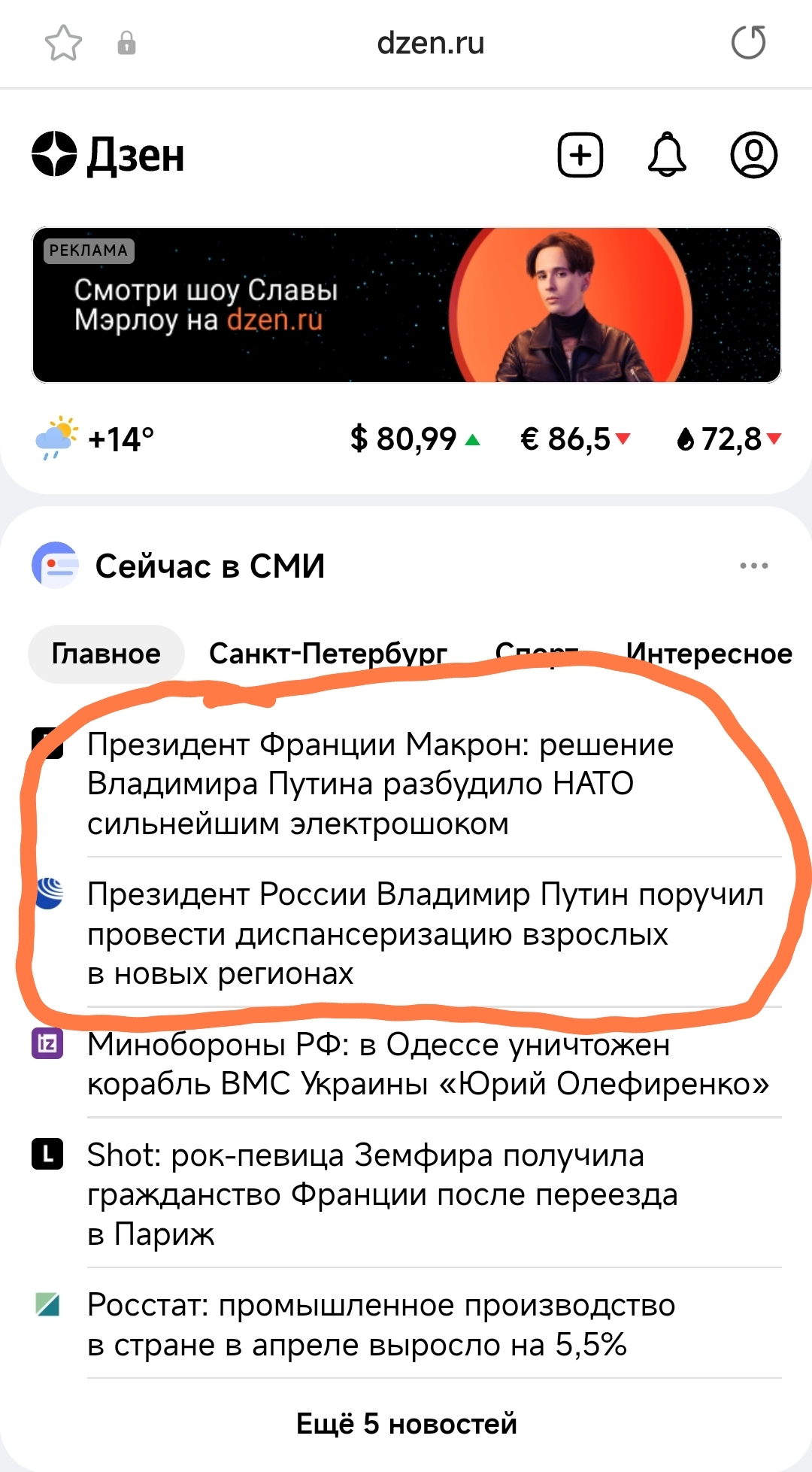Read the Земфира French citizenship news
The height and width of the screenshot is (1472, 812).
point(382,1194)
